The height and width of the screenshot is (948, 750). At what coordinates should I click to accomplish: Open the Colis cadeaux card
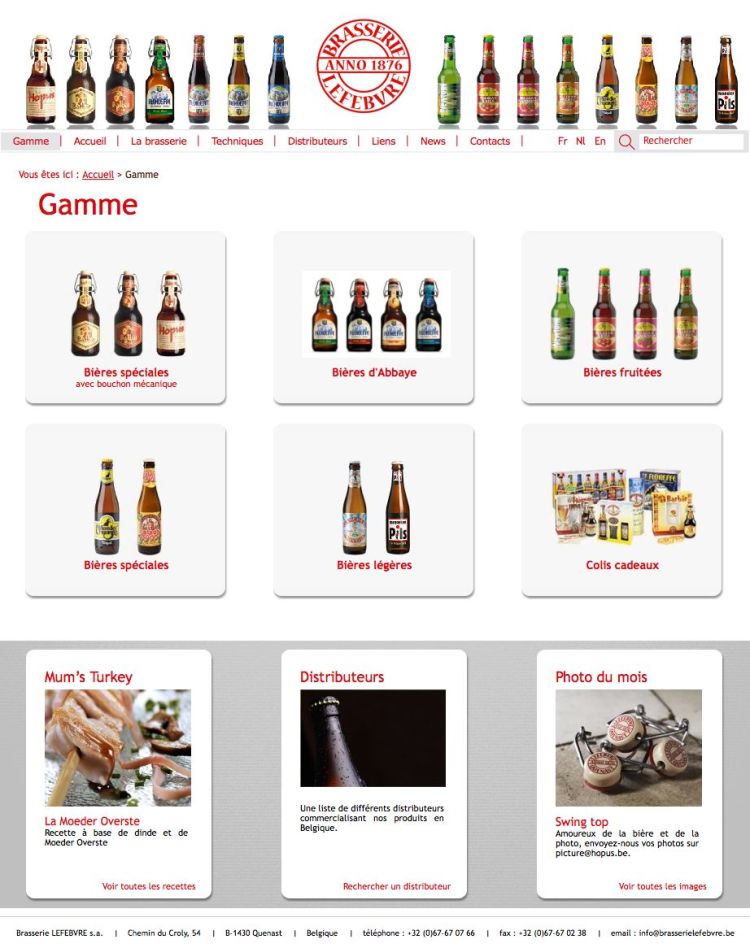[x=622, y=510]
